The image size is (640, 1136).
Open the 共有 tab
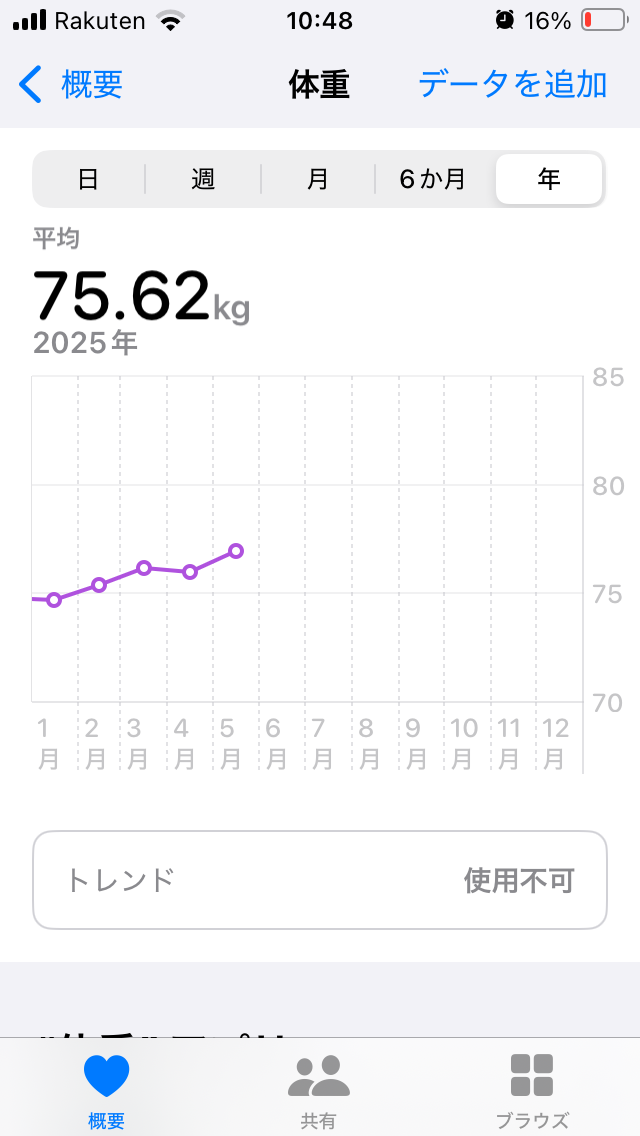click(320, 1088)
